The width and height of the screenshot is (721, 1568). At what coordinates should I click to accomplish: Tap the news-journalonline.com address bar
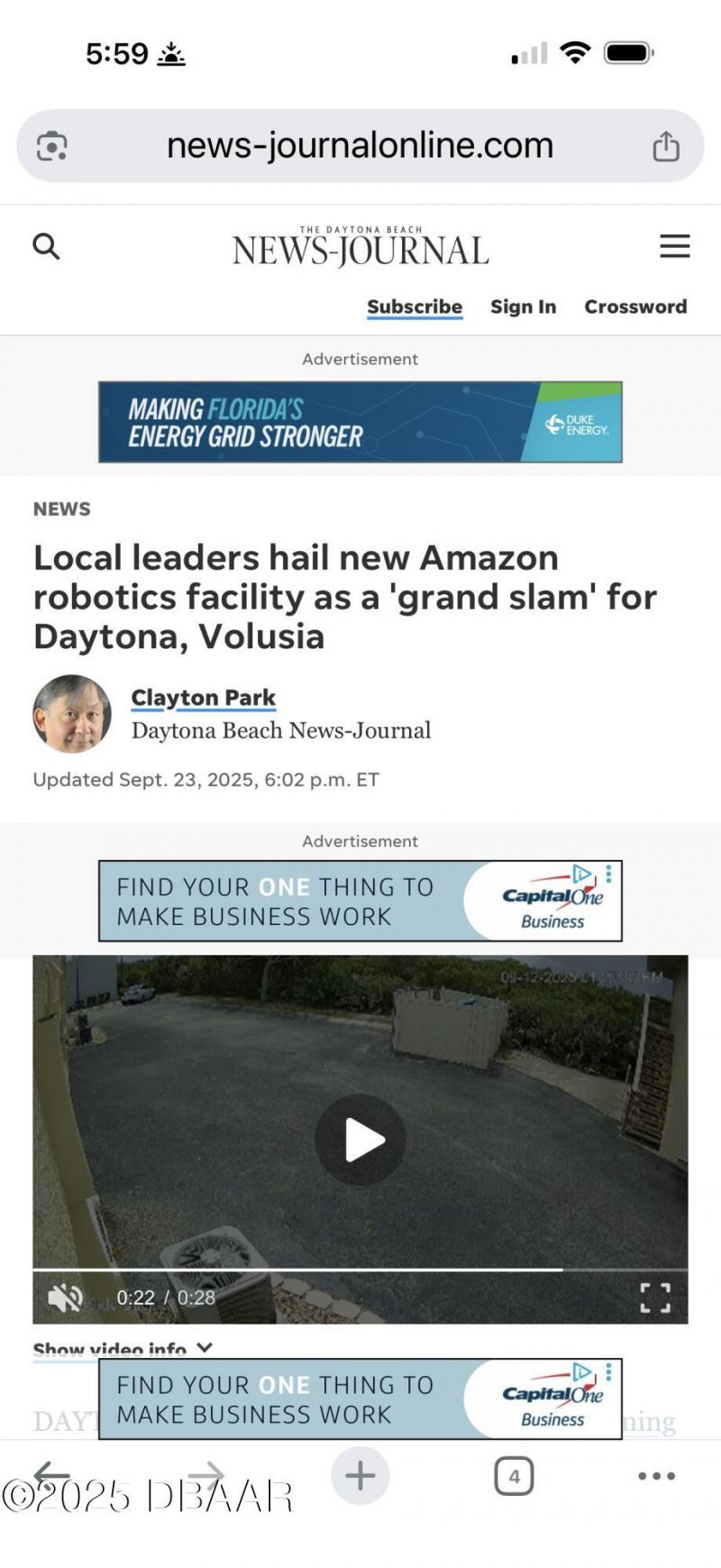click(360, 145)
